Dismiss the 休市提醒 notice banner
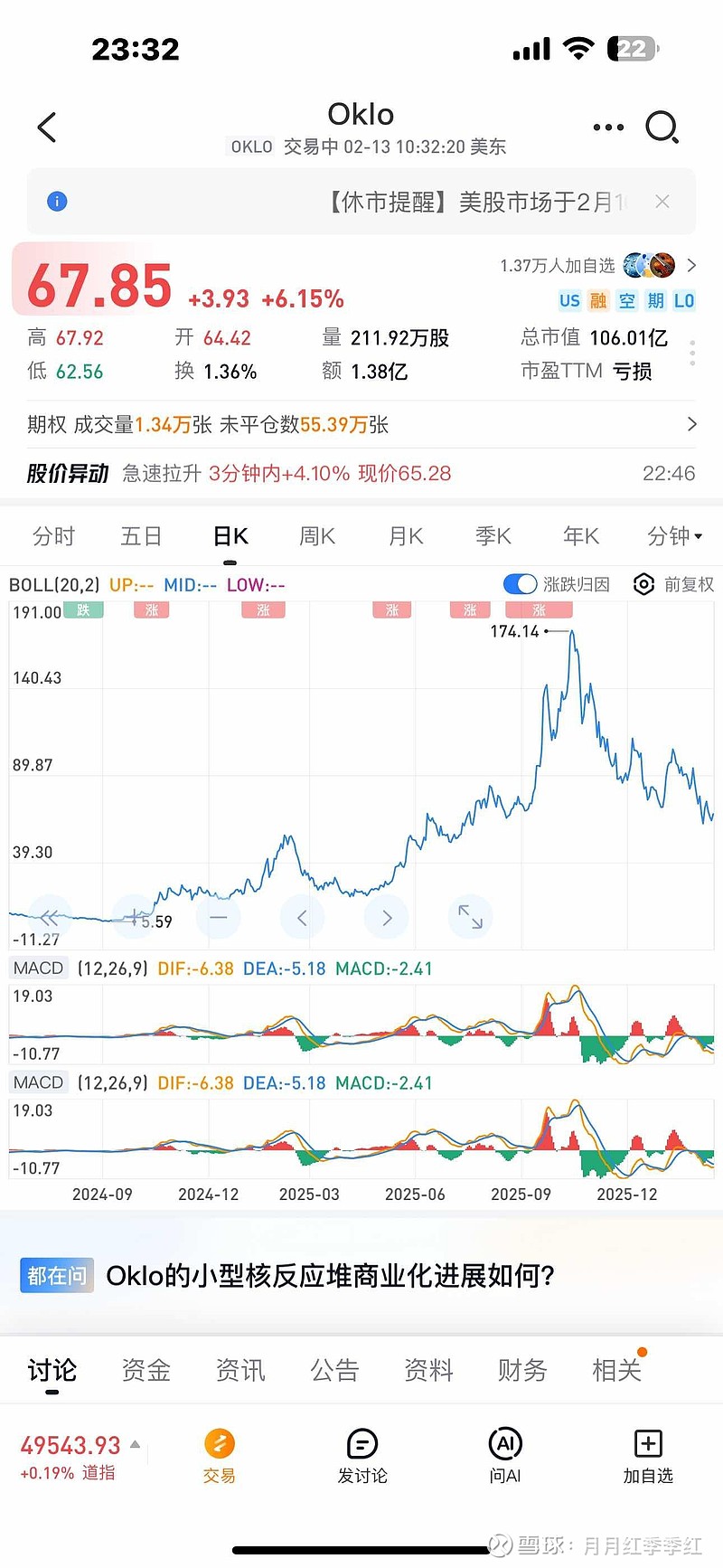 [x=662, y=201]
